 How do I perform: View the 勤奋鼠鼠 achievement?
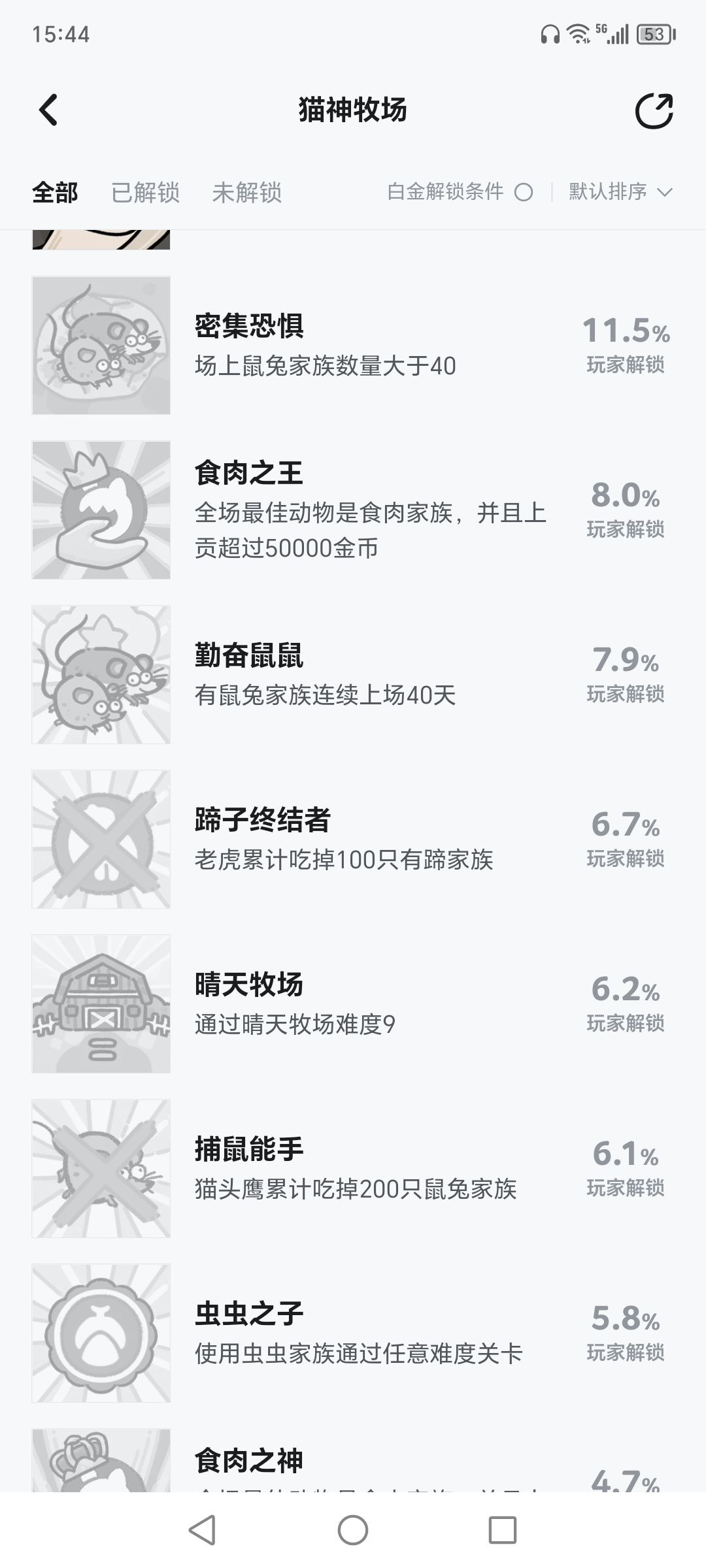pos(353,674)
